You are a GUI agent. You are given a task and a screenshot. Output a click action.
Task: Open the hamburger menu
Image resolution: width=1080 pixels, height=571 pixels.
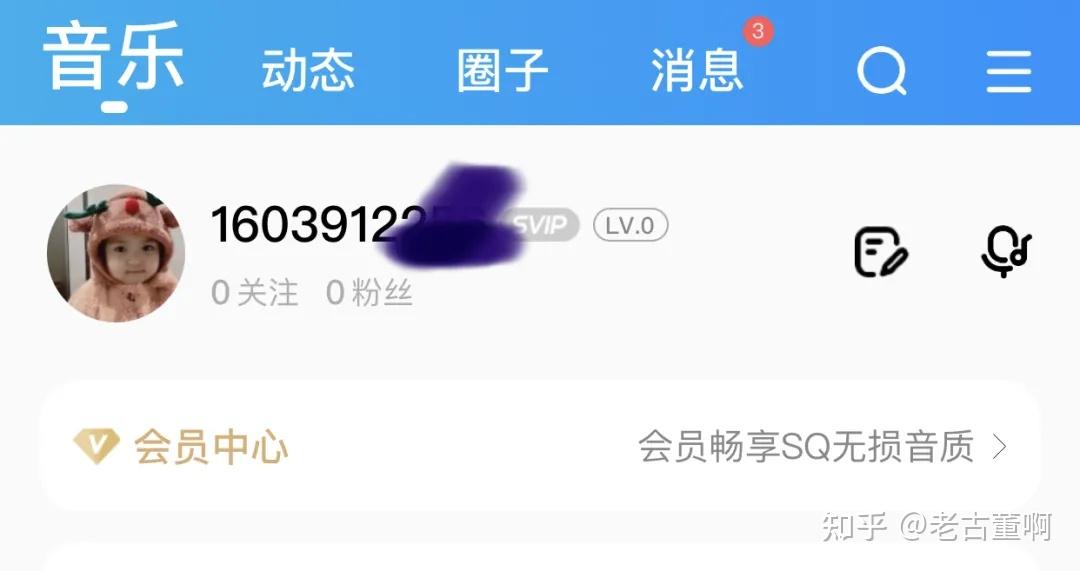(x=1008, y=71)
